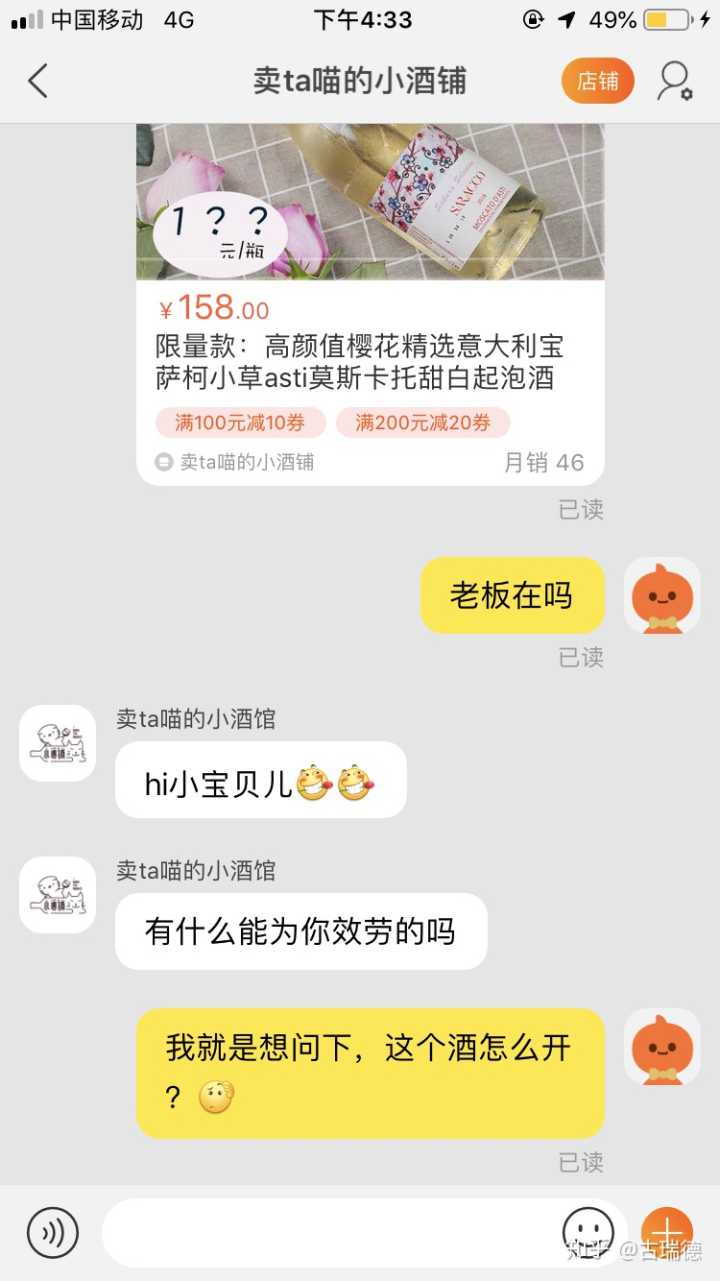This screenshot has width=720, height=1281.
Task: Open chat contact settings icon
Action: [x=675, y=81]
